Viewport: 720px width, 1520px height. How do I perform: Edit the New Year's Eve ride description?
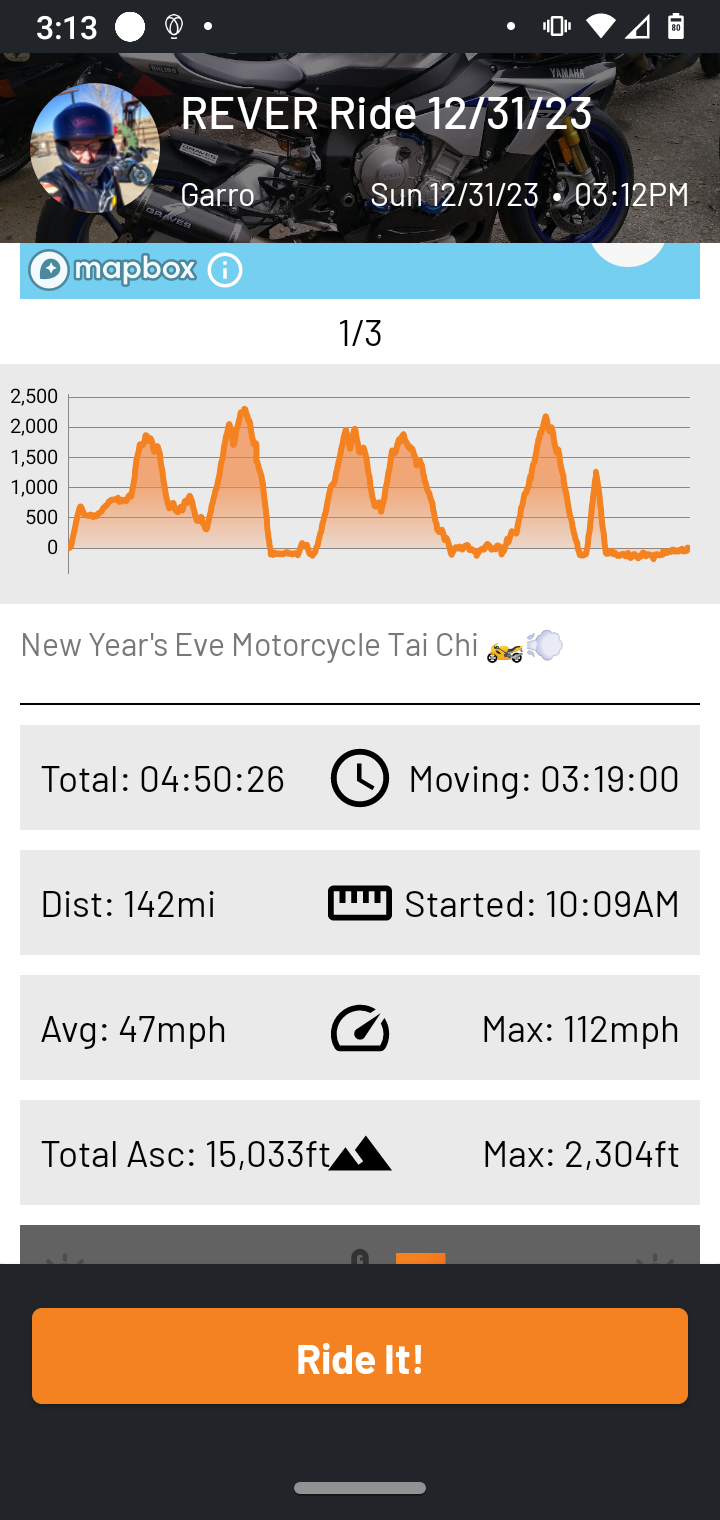coord(290,646)
